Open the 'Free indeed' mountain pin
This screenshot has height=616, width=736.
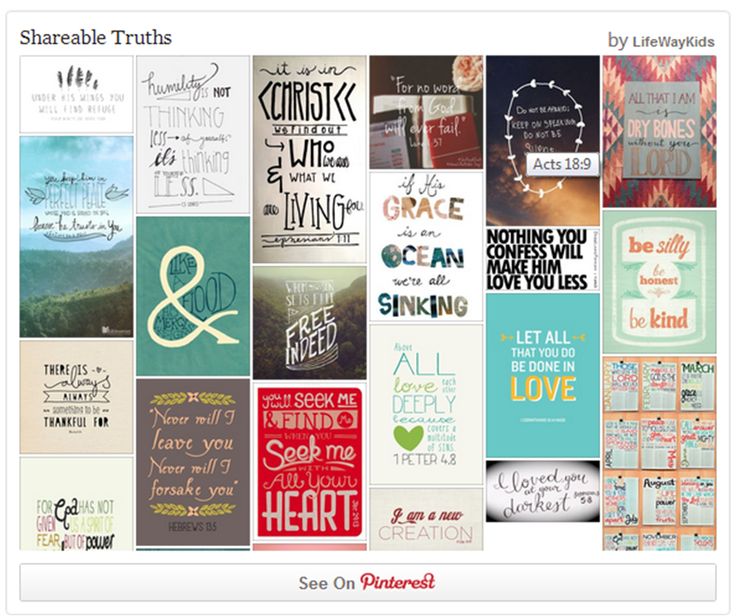click(x=309, y=322)
